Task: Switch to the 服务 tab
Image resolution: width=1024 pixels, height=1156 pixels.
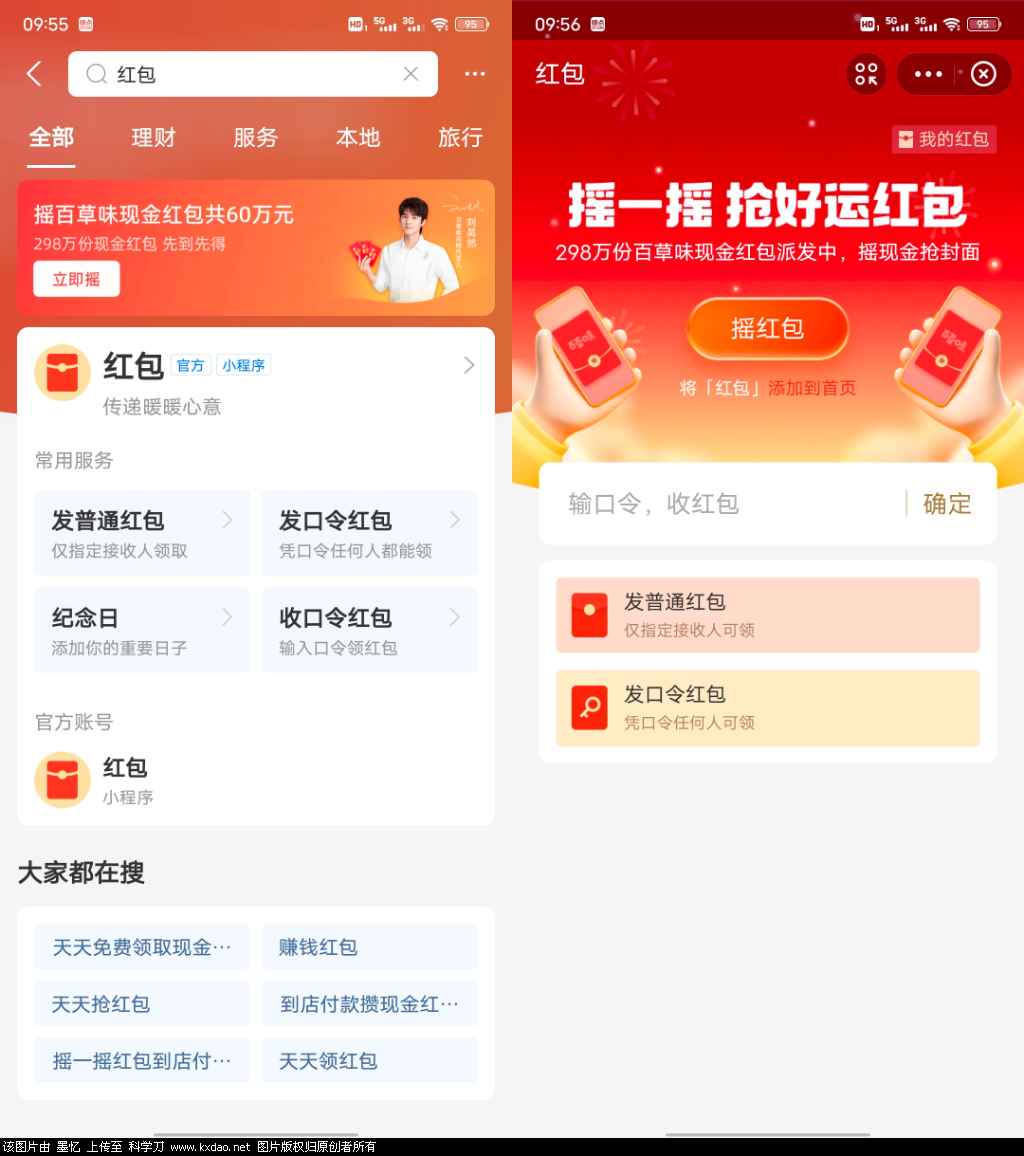Action: (x=255, y=138)
